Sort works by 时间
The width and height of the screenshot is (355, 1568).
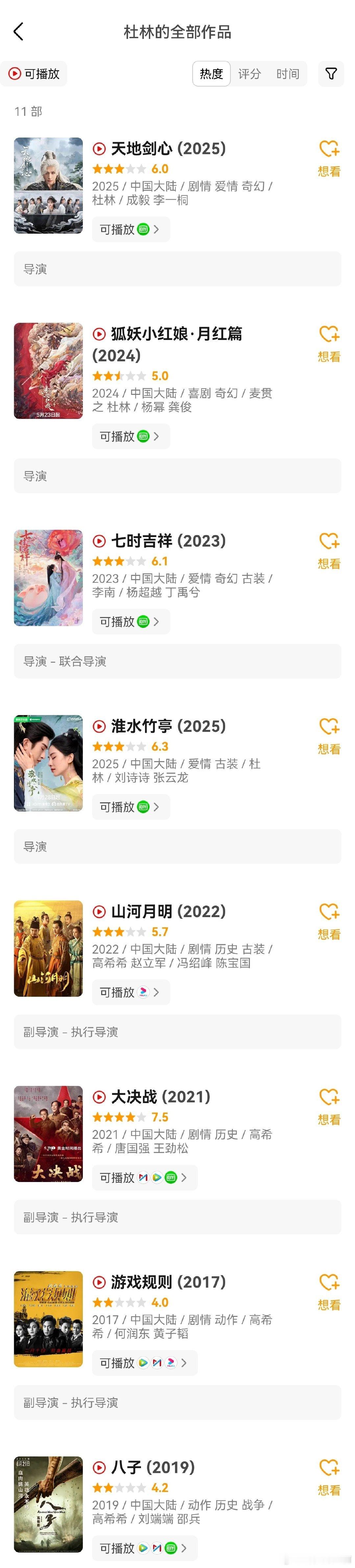point(288,74)
